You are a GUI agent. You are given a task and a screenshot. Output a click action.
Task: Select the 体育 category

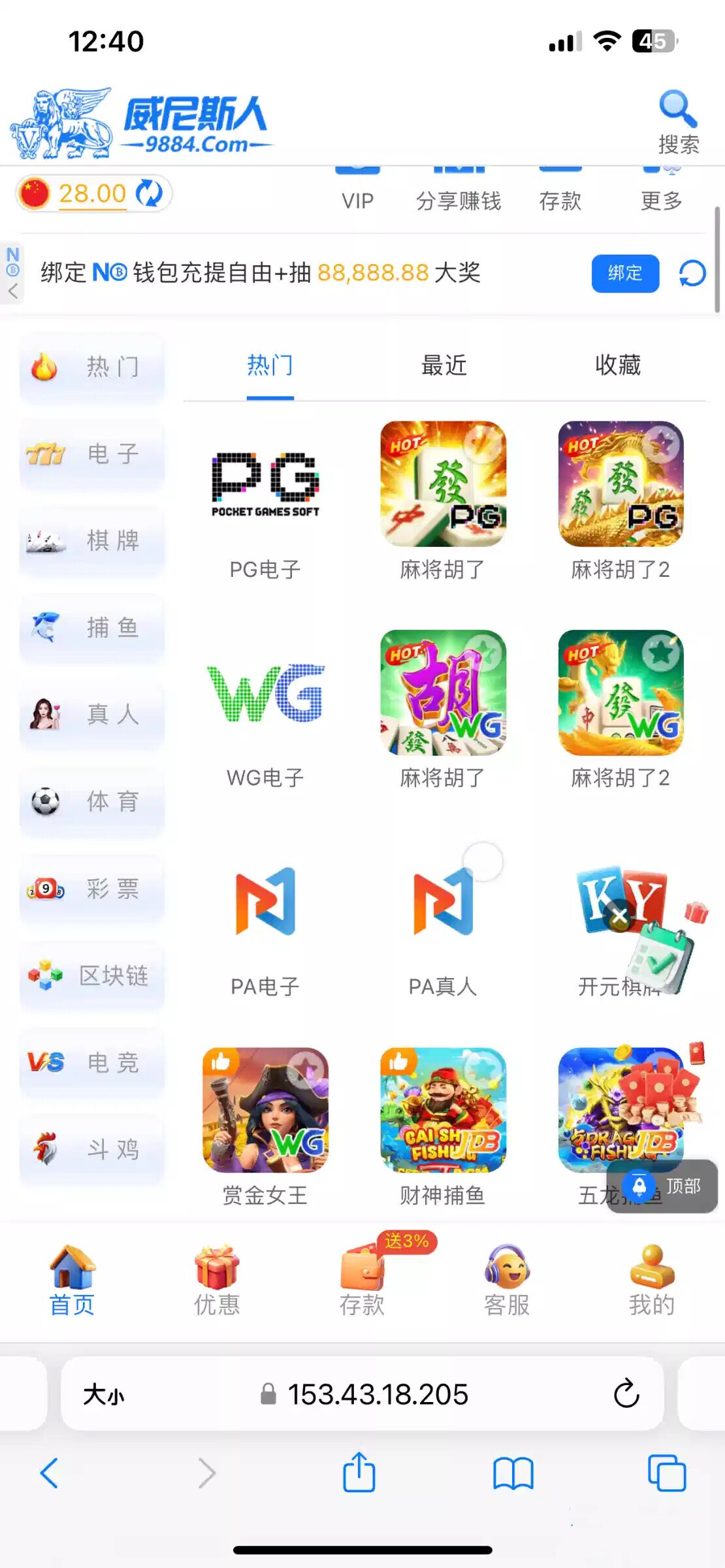(92, 801)
